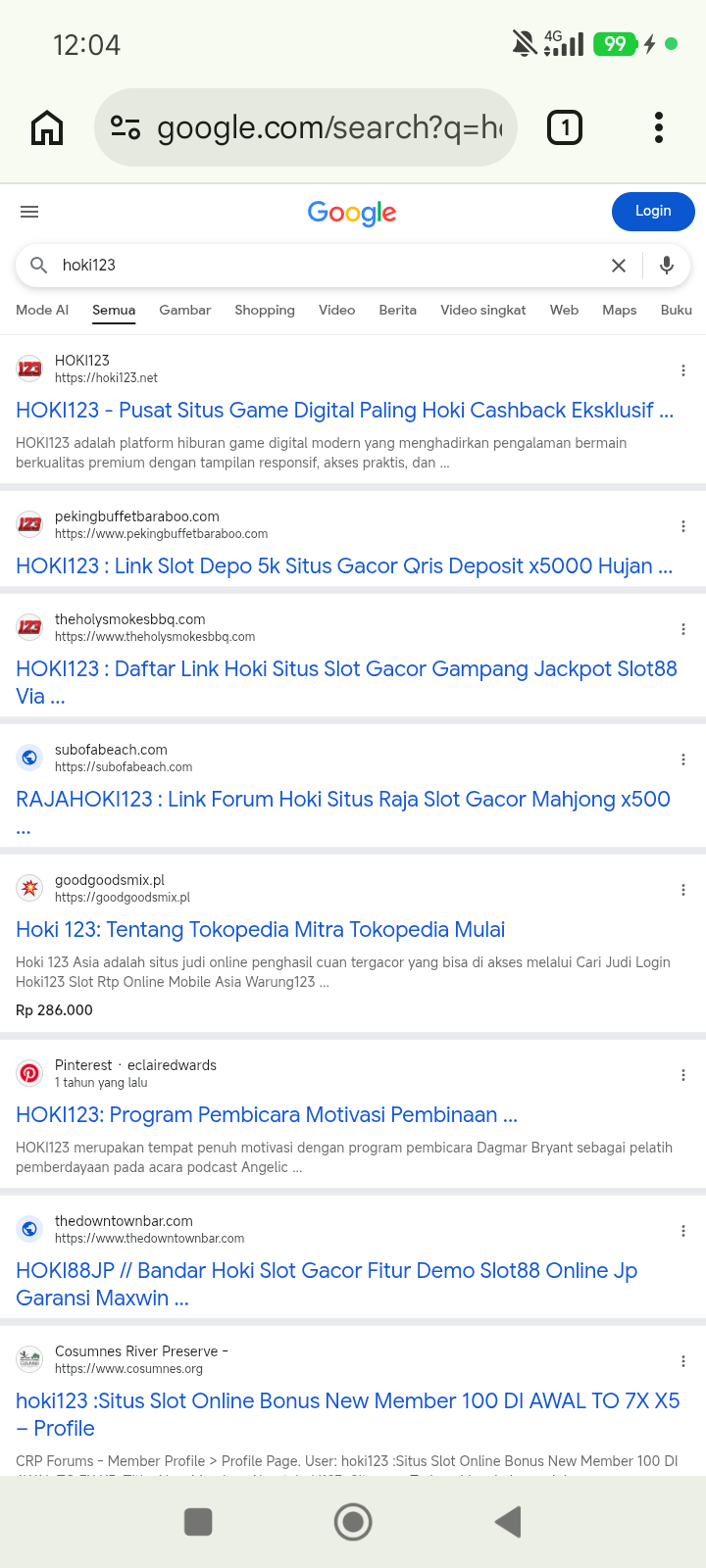Open Chrome's three-dot overflow menu

pos(659,127)
